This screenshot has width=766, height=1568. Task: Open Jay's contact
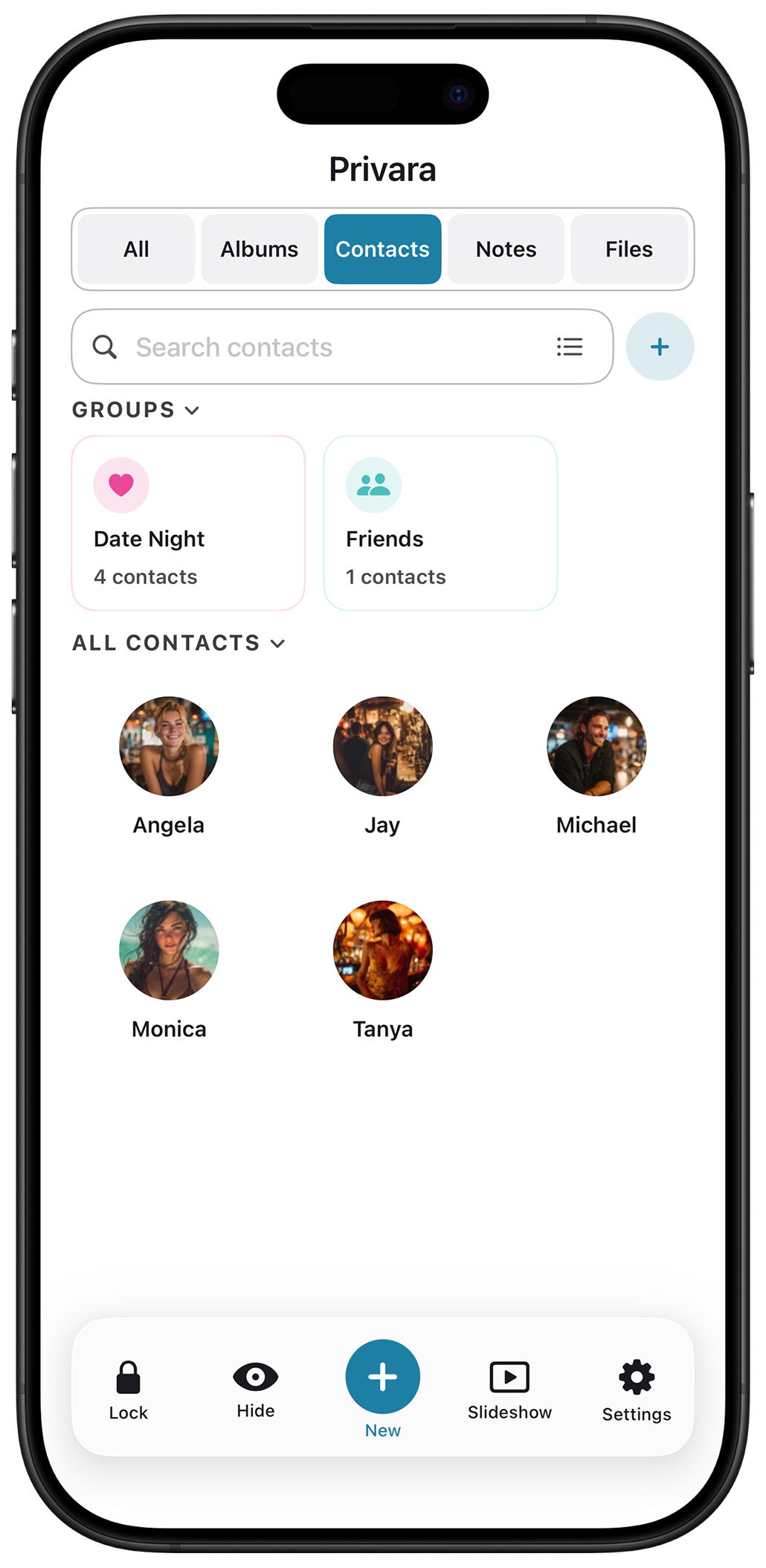382,766
